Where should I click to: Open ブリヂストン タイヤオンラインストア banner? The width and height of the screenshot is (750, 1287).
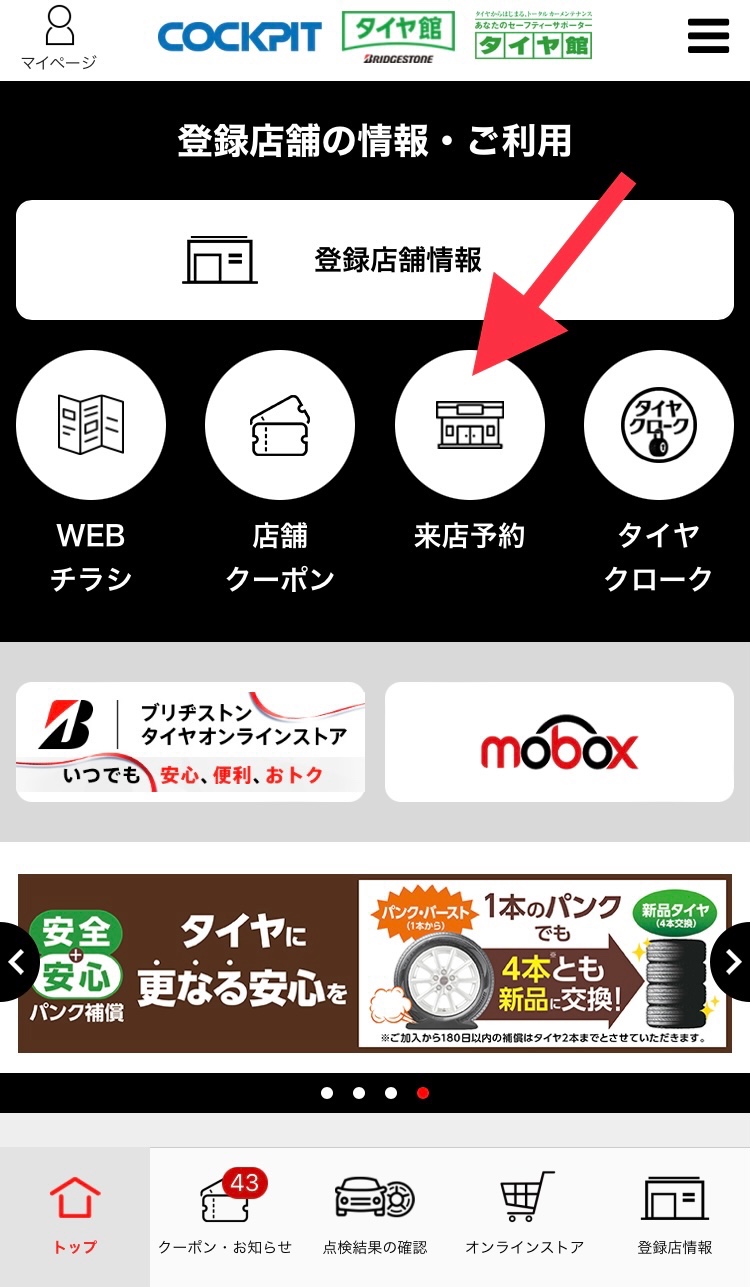pos(191,742)
